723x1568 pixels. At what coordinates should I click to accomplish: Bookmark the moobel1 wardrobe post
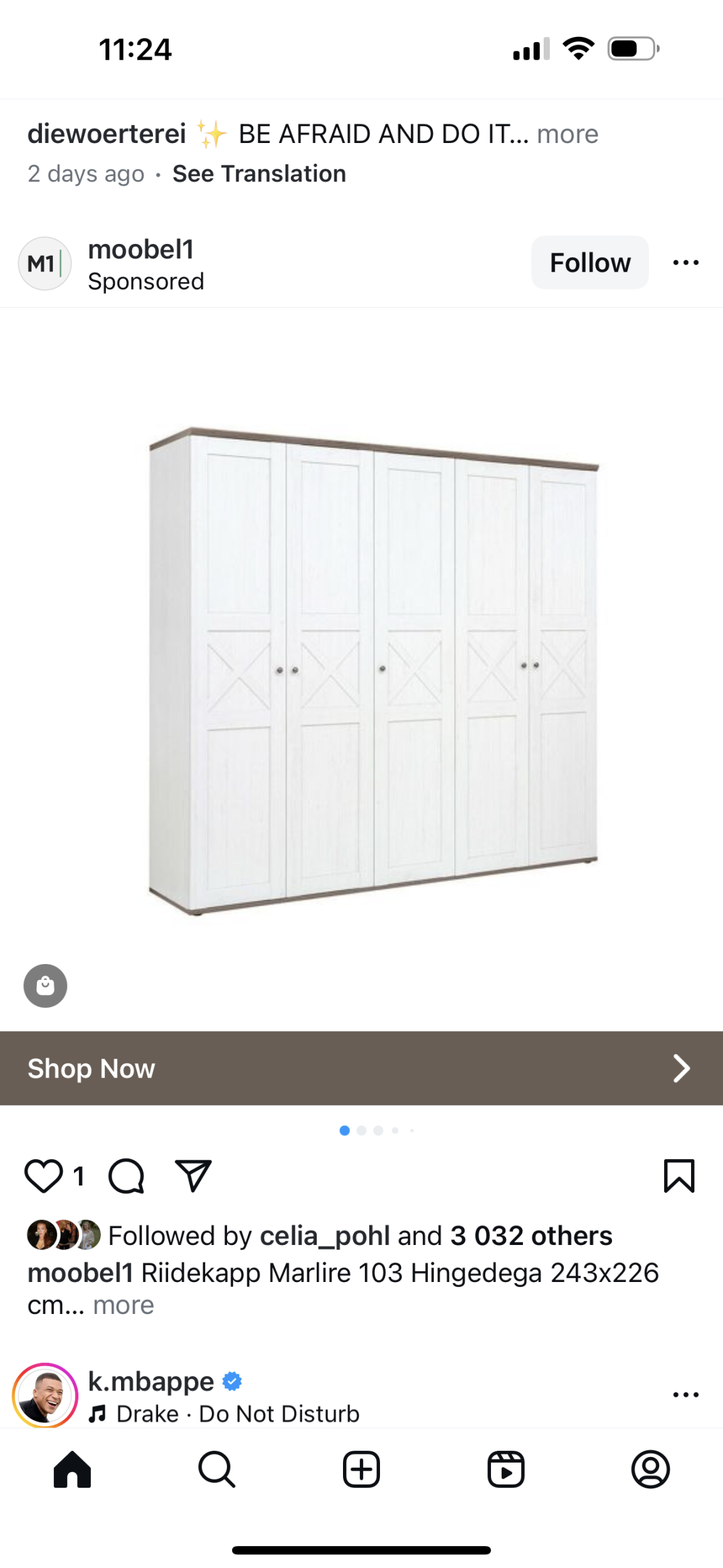point(678,1175)
